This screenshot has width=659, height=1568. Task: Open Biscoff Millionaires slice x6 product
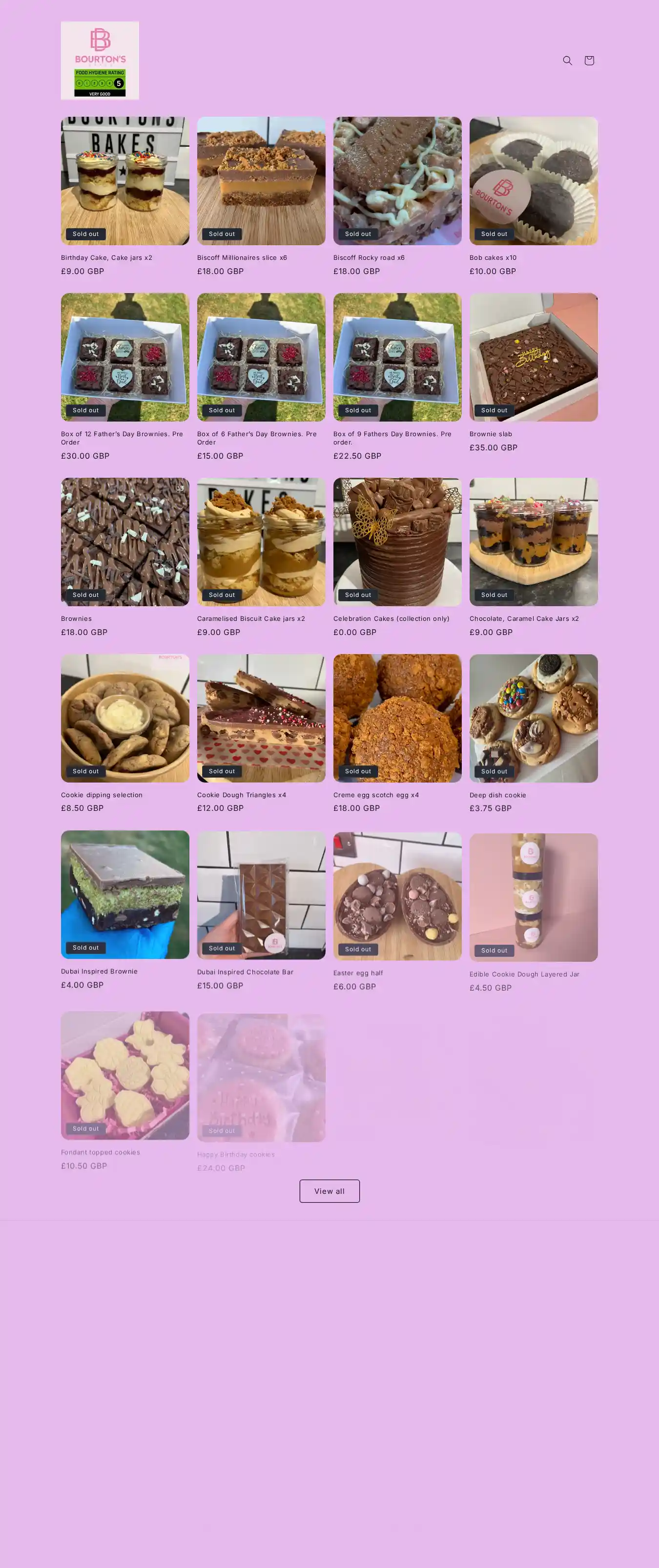(x=242, y=257)
